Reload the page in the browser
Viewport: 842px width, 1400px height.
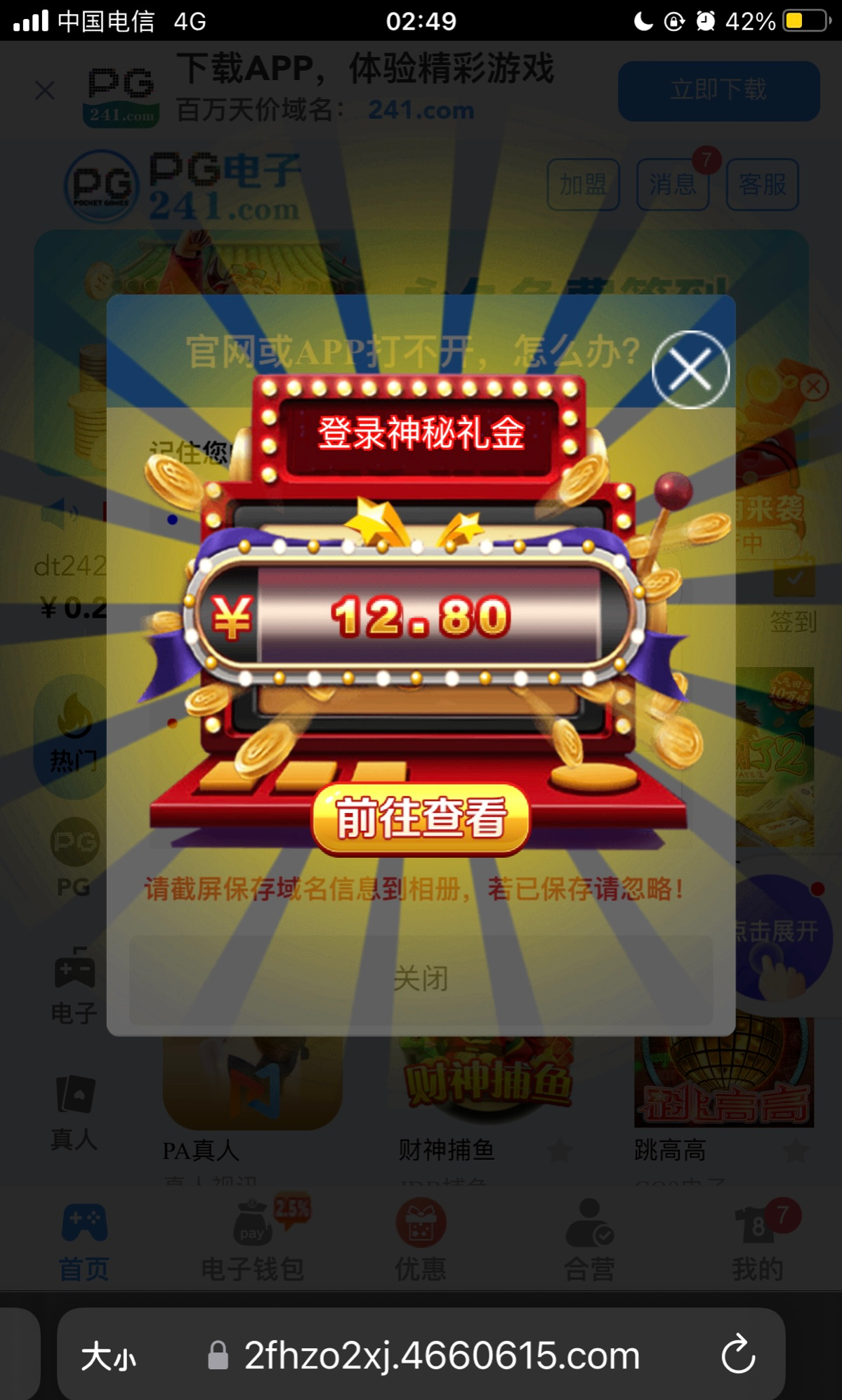pyautogui.click(x=738, y=1355)
